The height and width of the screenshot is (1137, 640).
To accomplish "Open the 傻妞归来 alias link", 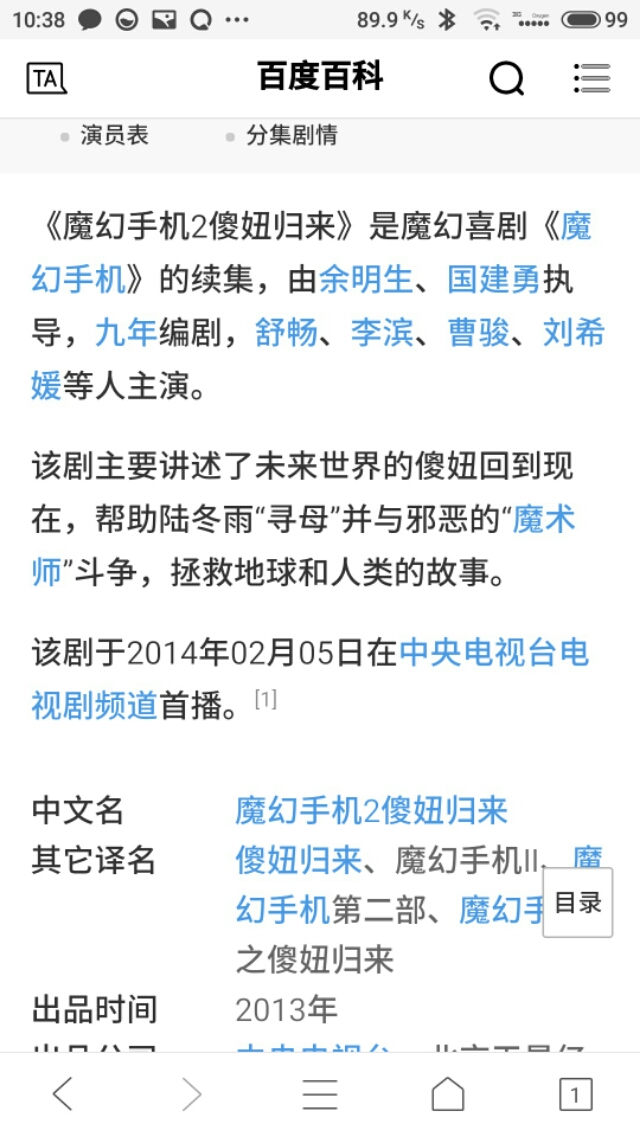I will [298, 860].
